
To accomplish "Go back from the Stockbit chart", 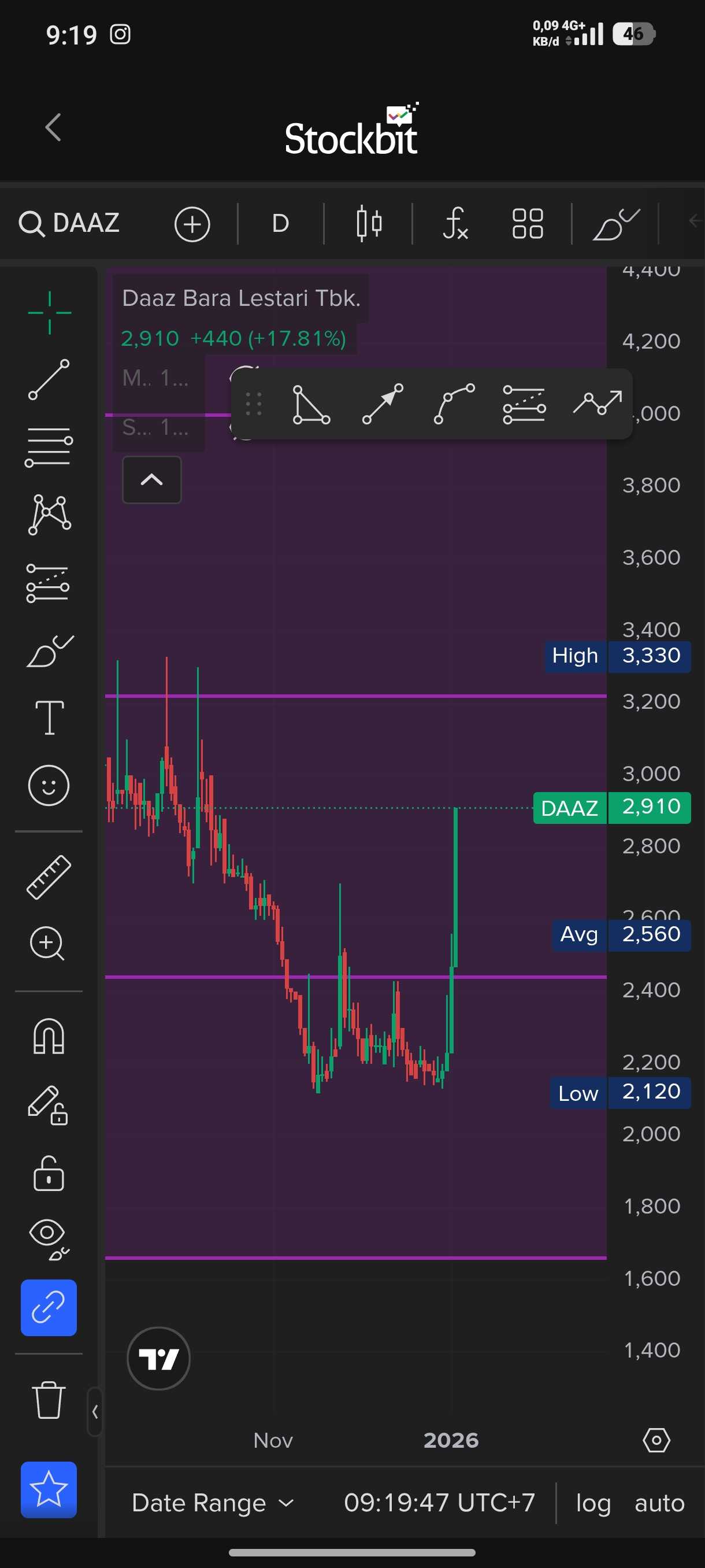I will pos(54,128).
